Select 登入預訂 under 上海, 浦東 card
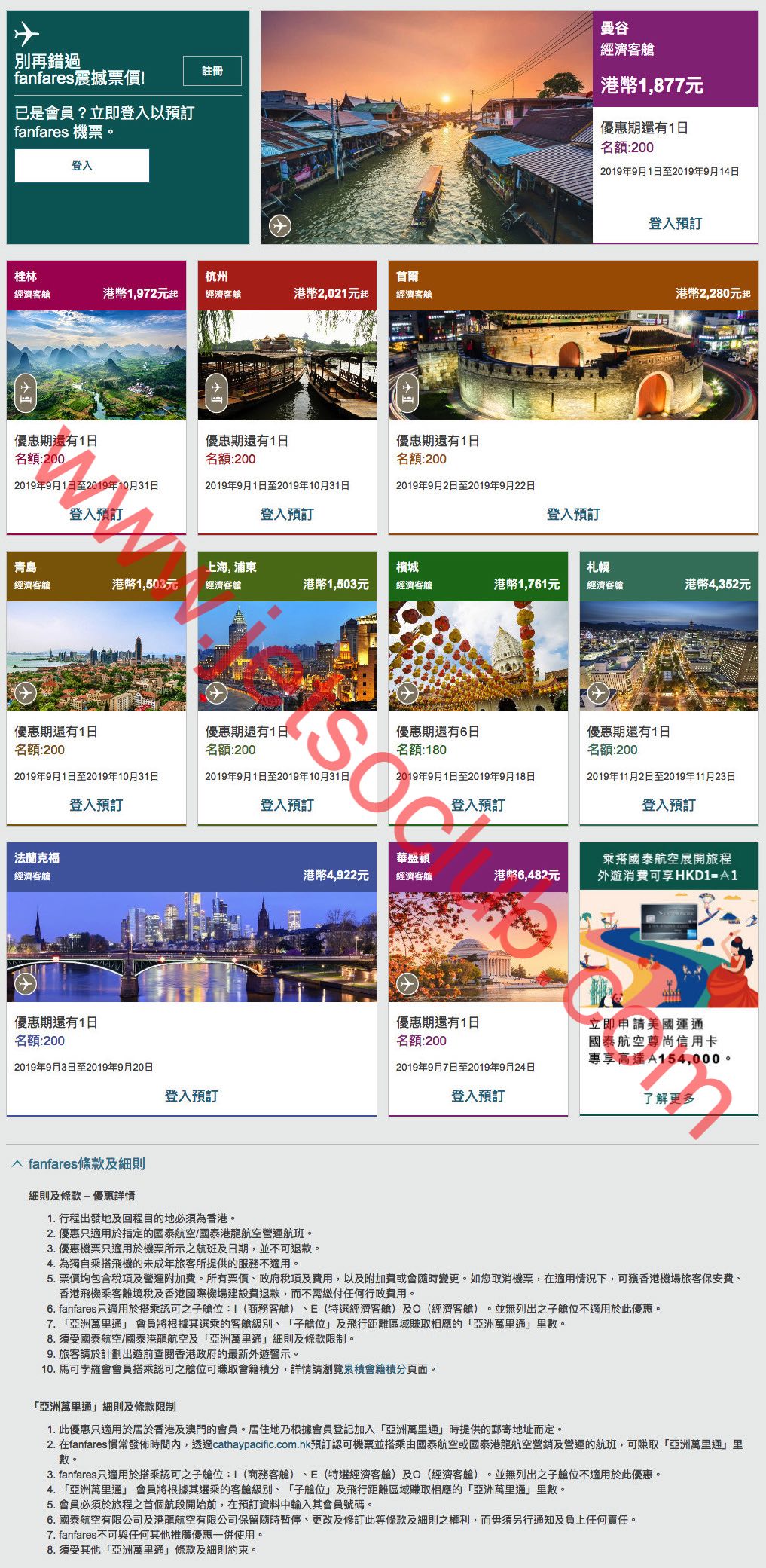The height and width of the screenshot is (1568, 766). point(287,805)
